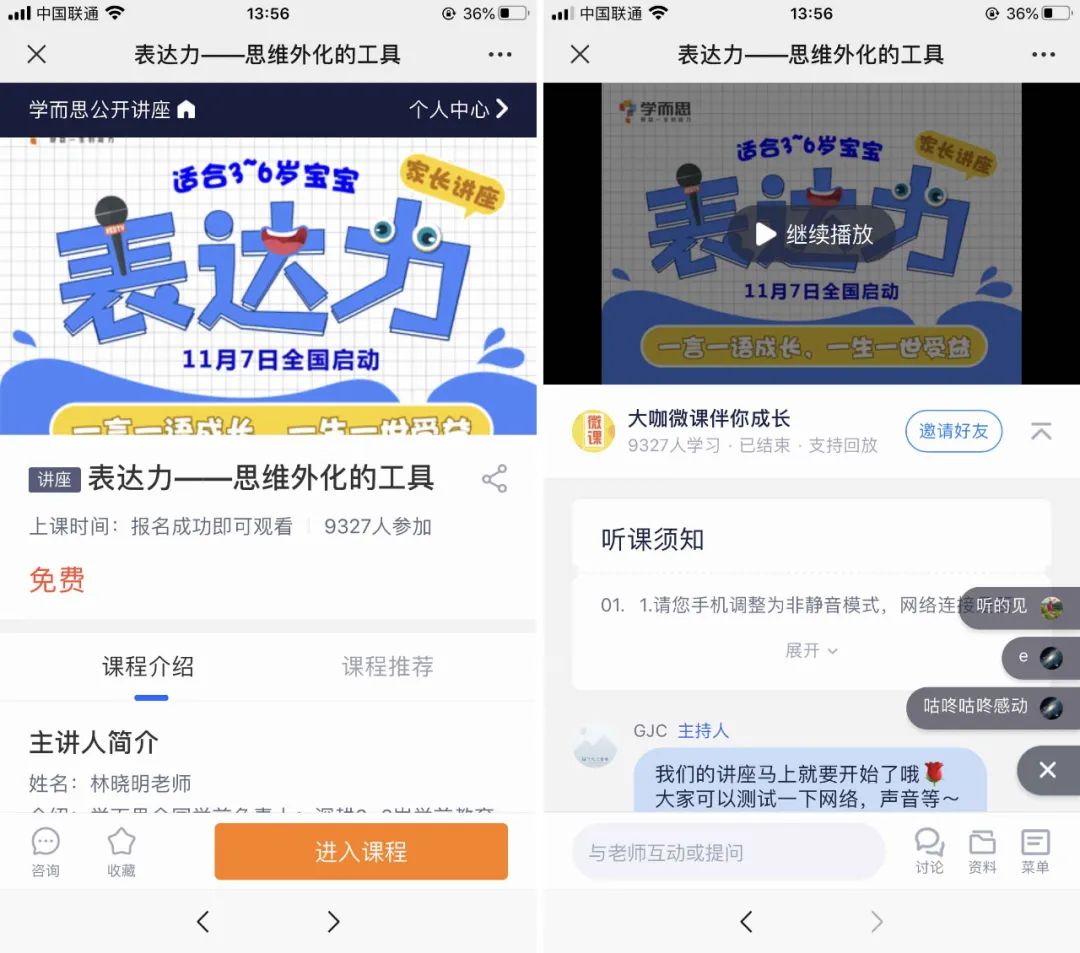Screen dimensions: 1080x953
Task: Resume video with 继续播放
Action: pos(812,234)
